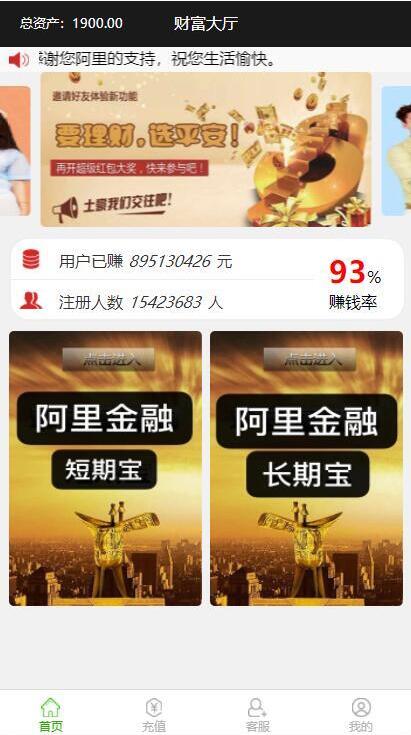Enter 阿里金融 短期宝 product
Screen dimensions: 411x735
point(105,468)
